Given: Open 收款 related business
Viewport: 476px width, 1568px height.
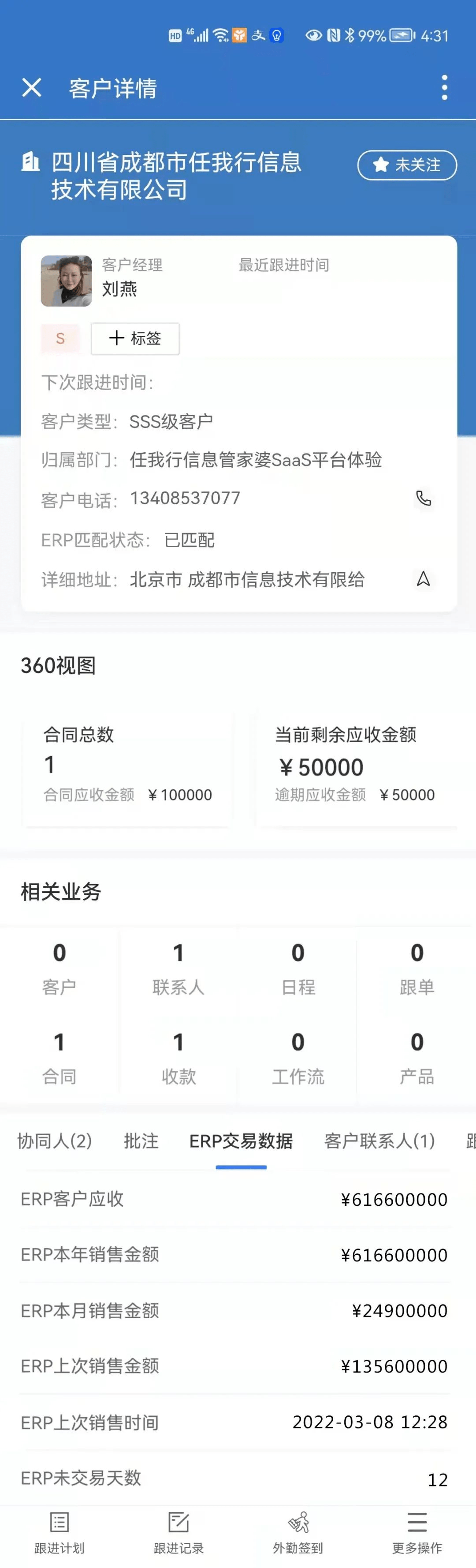Looking at the screenshot, I should (178, 1058).
